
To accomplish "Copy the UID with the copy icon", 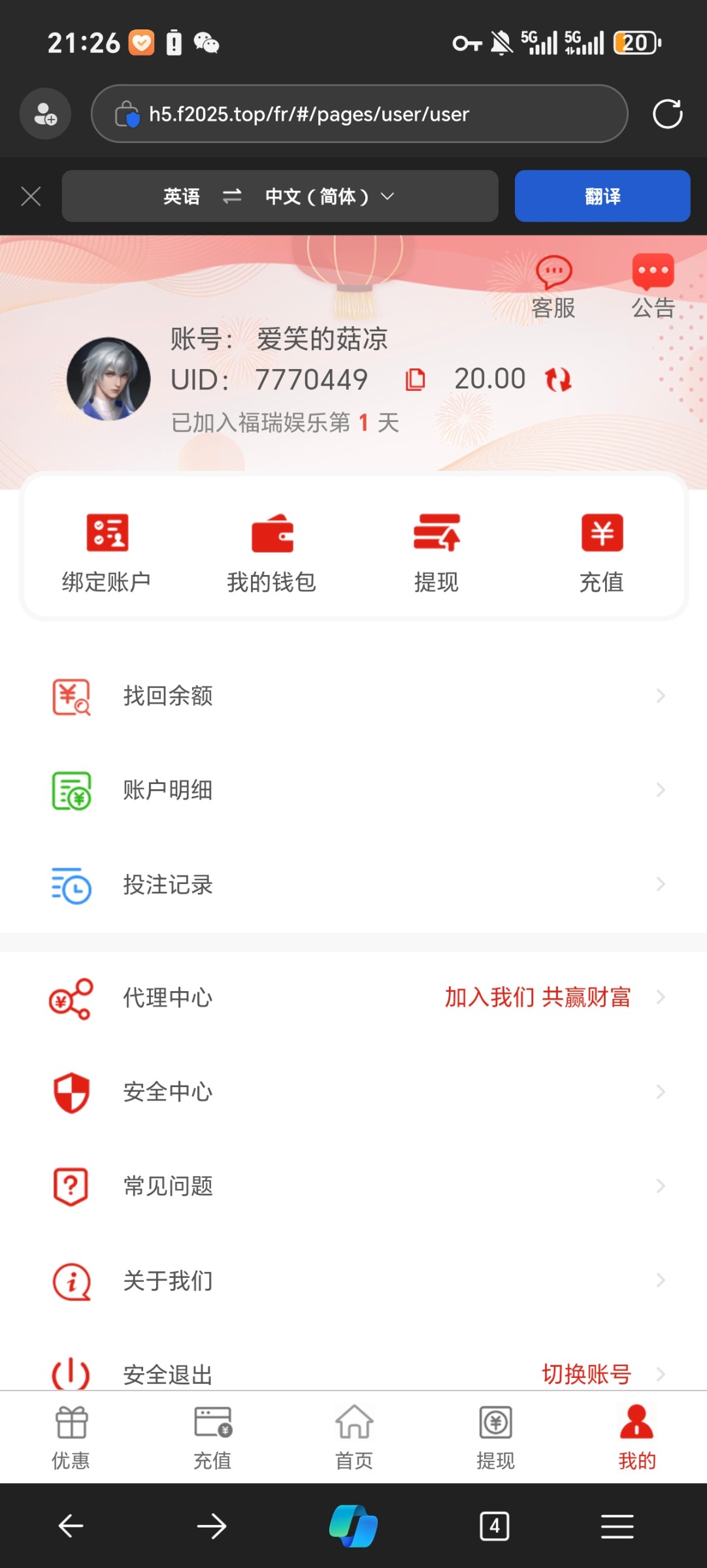I will coord(415,380).
